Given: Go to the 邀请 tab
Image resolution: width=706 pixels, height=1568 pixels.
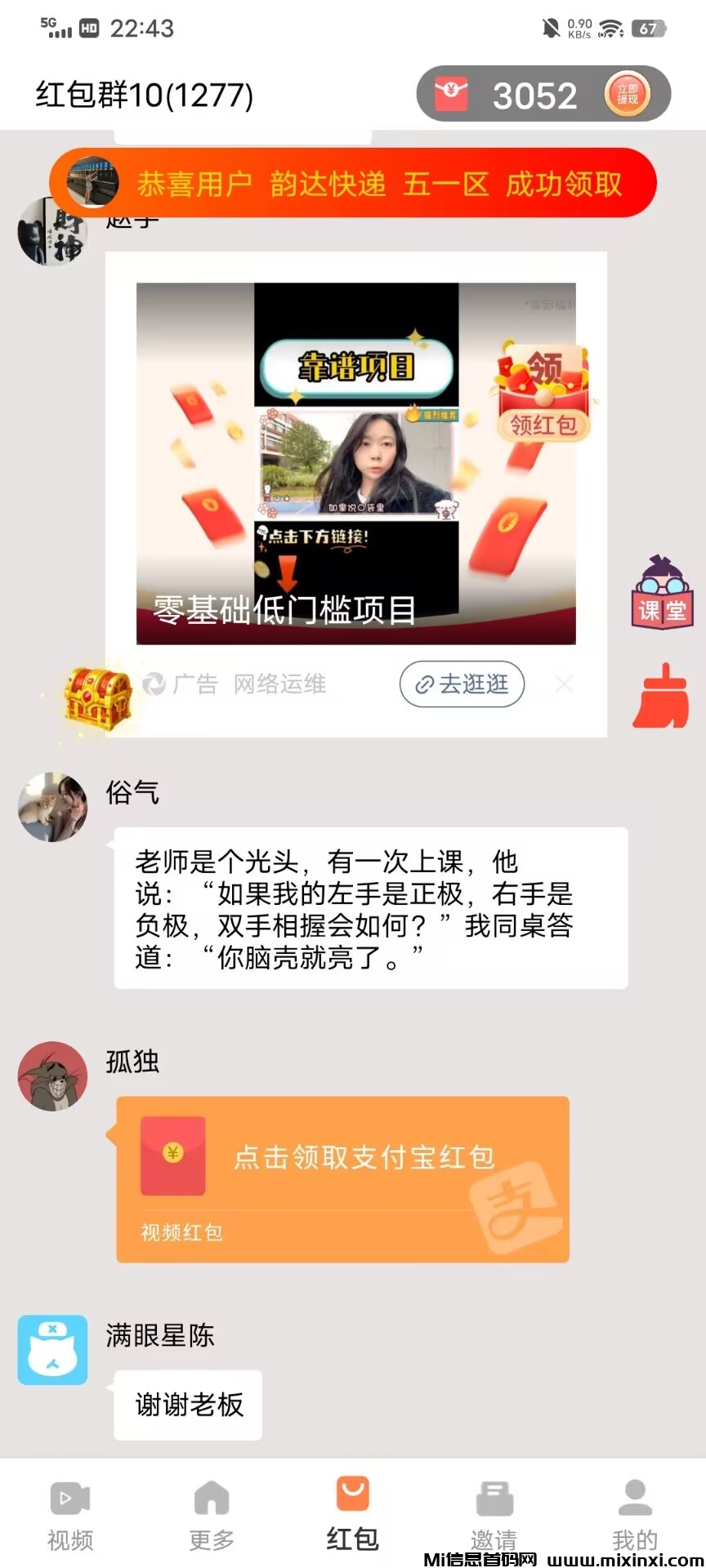Looking at the screenshot, I should 494,1516.
